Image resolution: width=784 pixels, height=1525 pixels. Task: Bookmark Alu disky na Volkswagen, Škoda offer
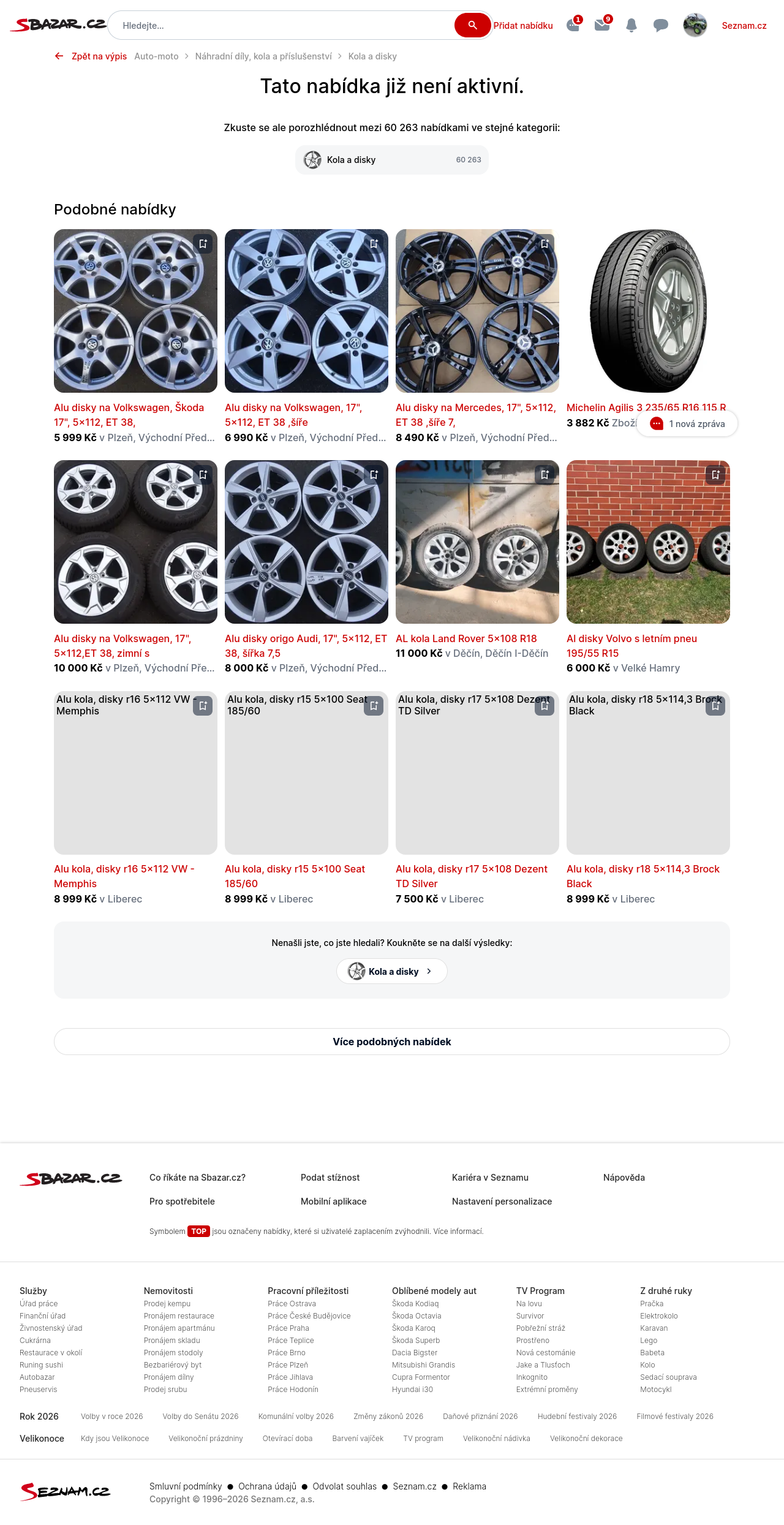tap(203, 244)
